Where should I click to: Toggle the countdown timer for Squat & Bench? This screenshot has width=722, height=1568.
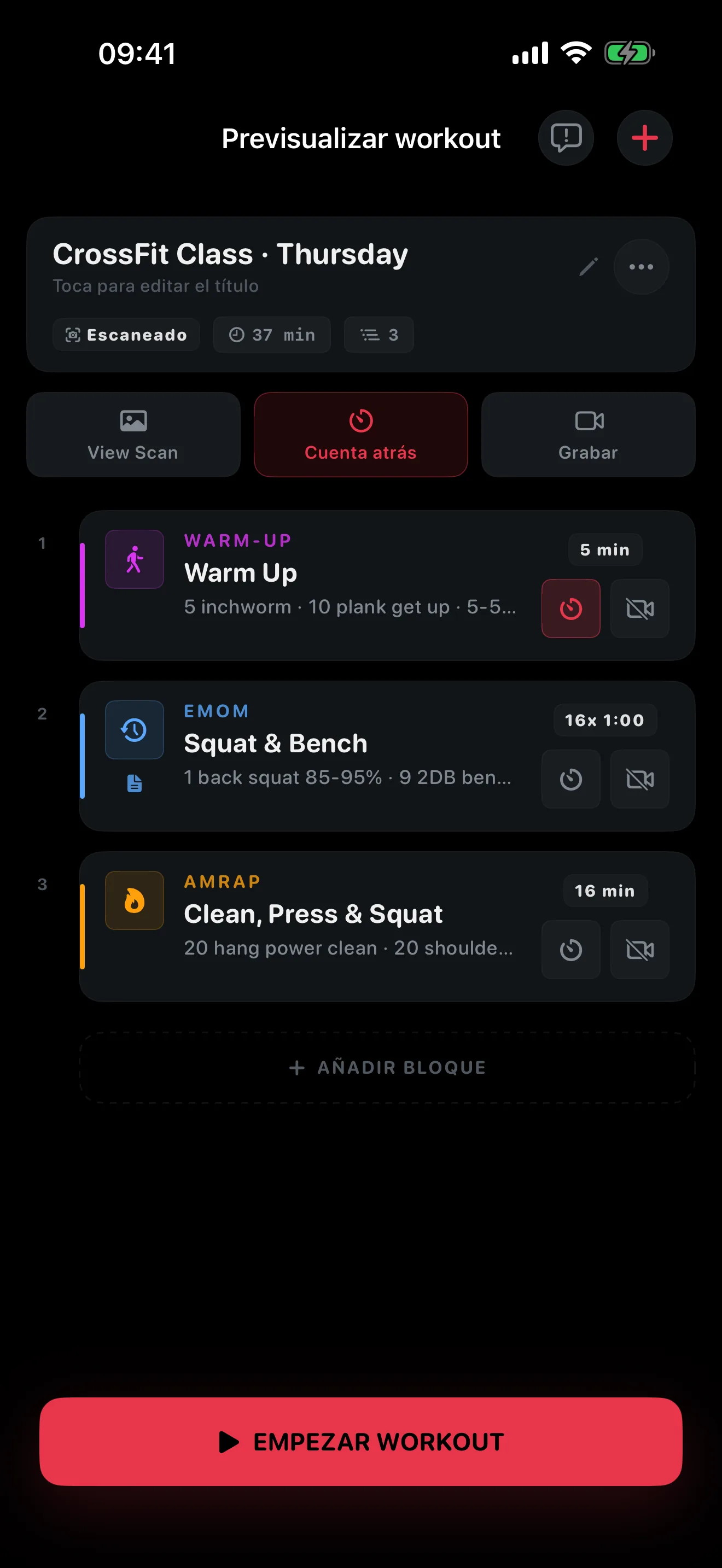tap(570, 779)
